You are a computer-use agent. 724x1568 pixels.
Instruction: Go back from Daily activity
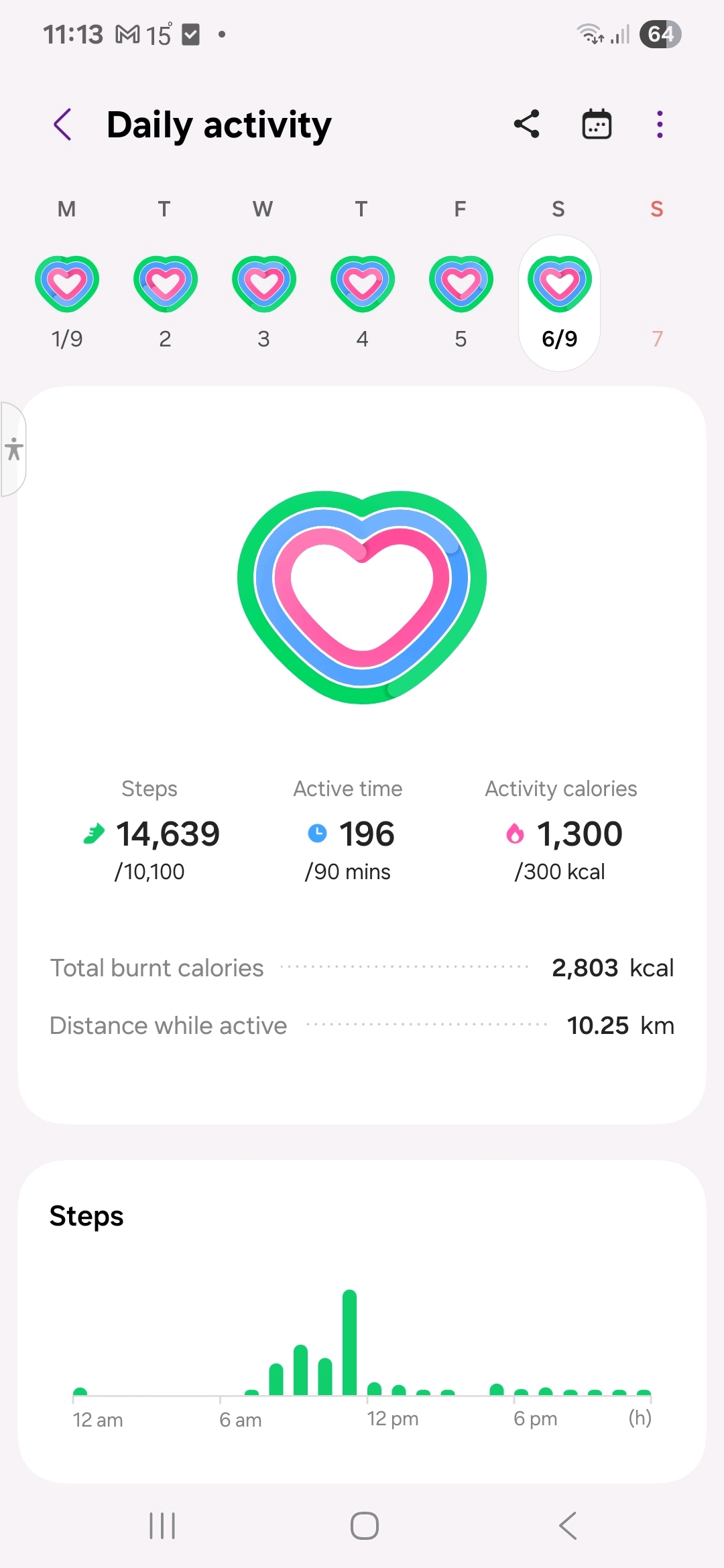pos(62,125)
